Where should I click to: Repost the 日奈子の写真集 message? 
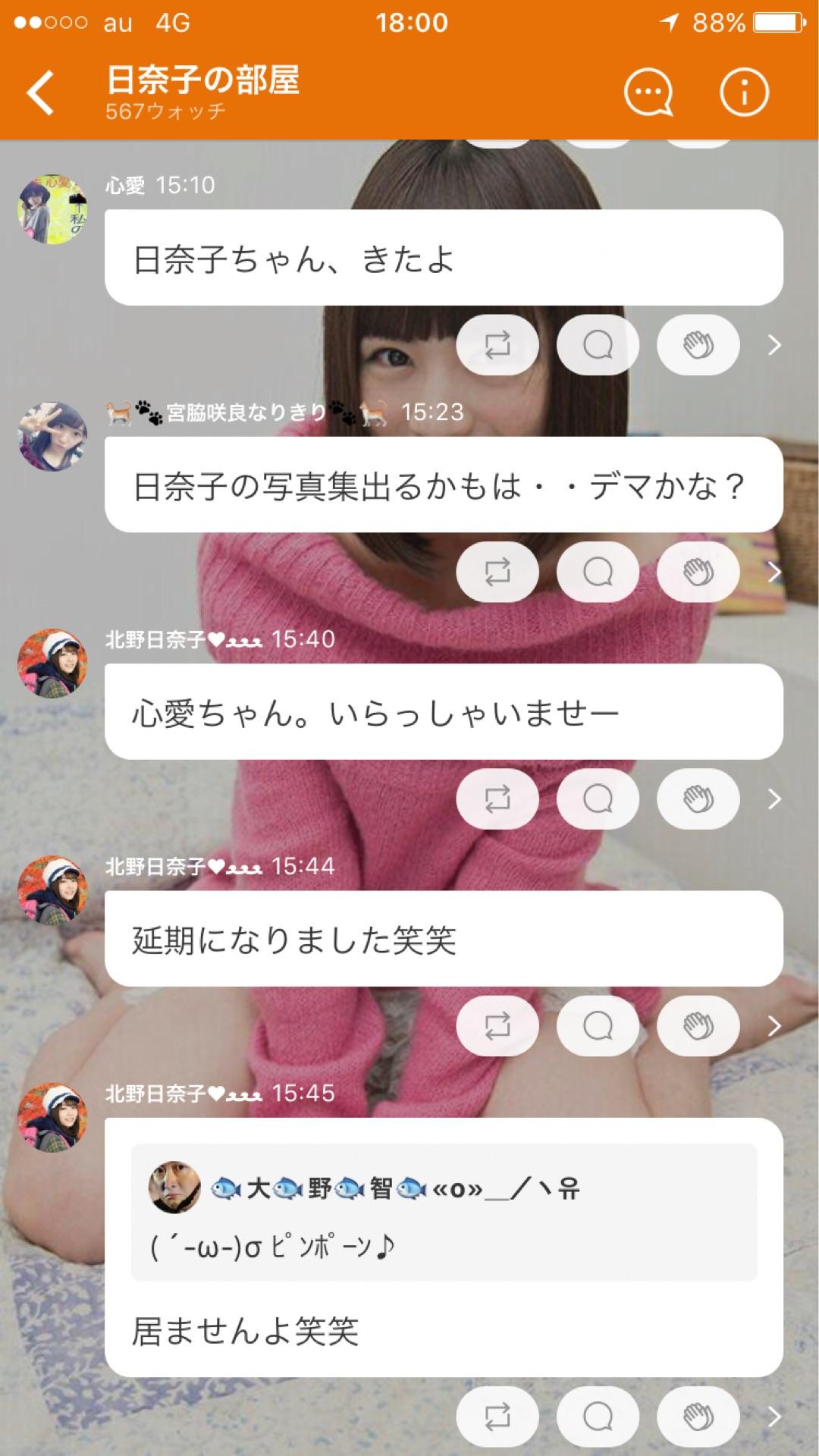pos(497,573)
